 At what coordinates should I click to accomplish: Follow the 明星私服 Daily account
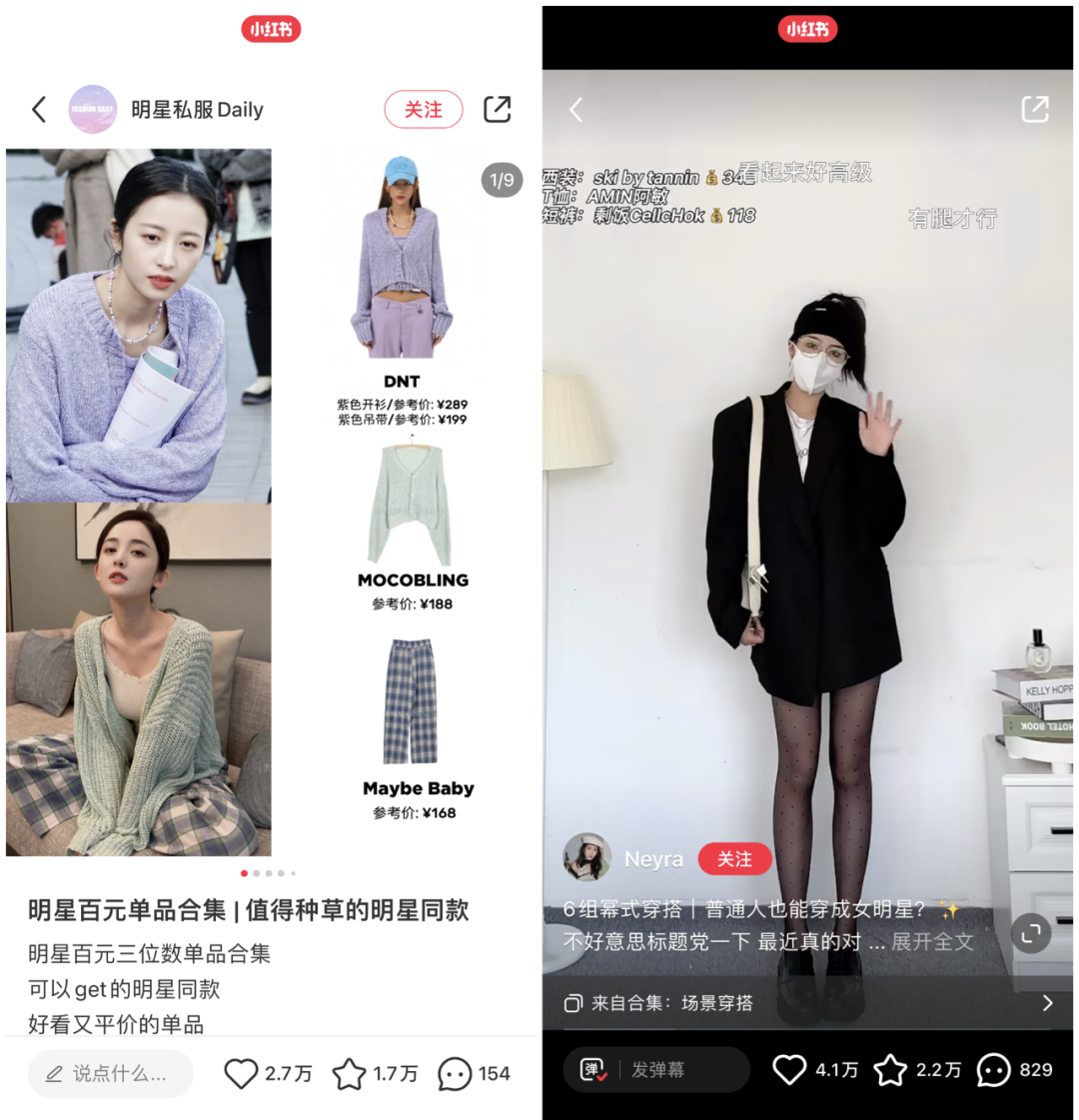(423, 110)
